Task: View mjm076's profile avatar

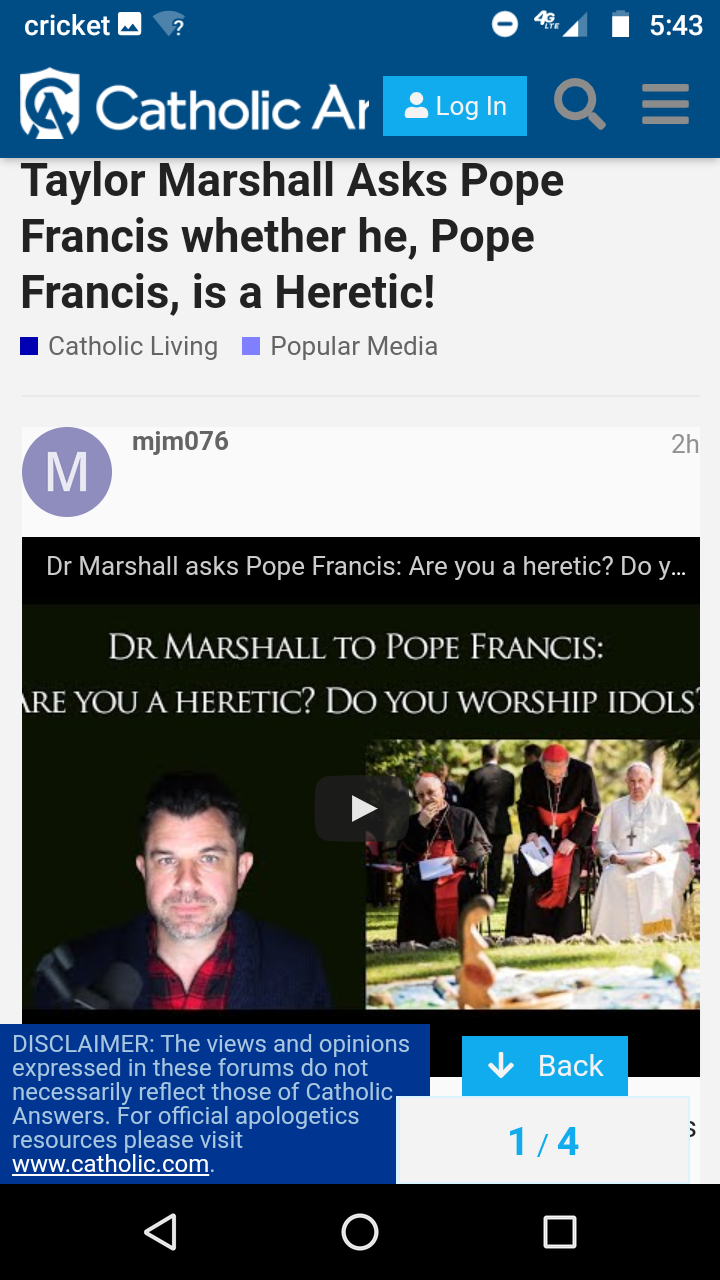Action: point(67,472)
